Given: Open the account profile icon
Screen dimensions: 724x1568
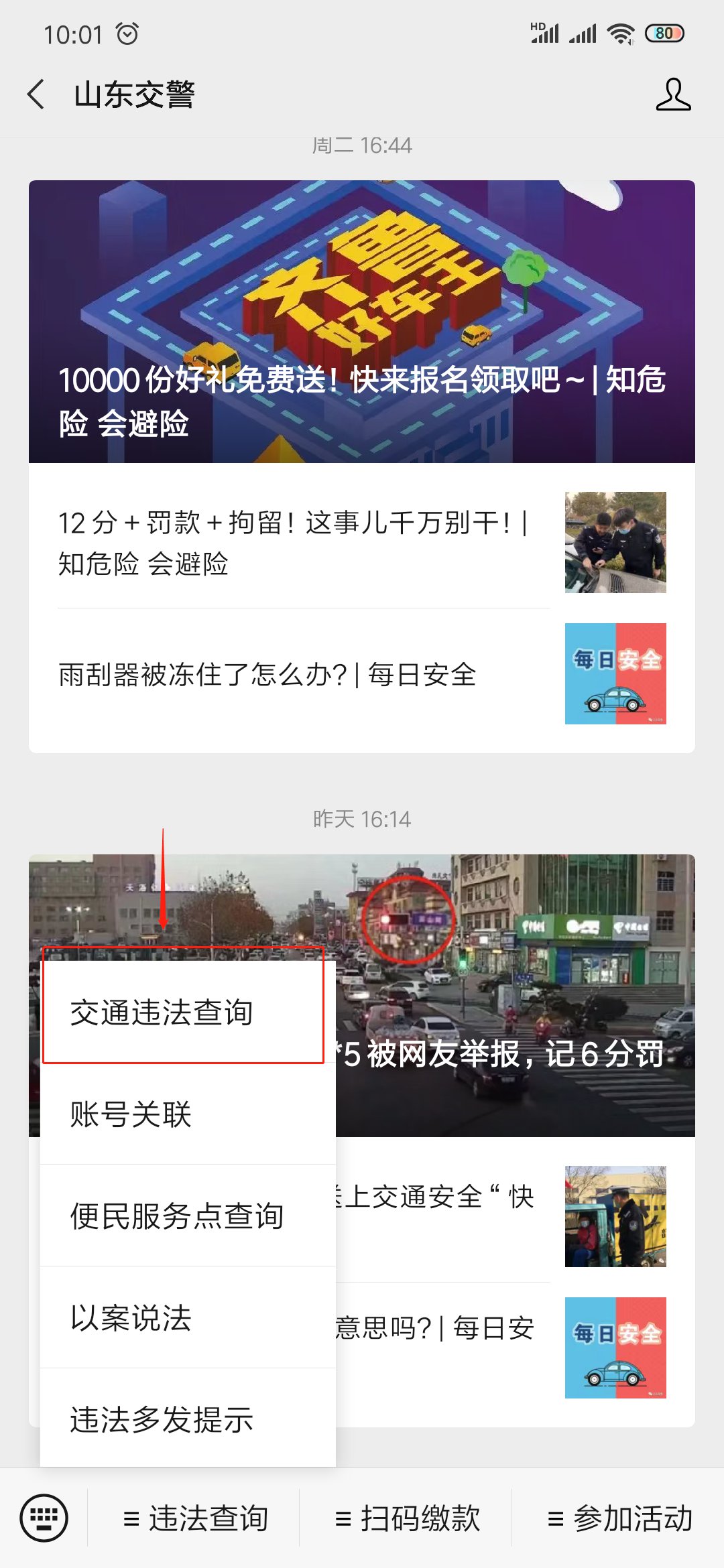Looking at the screenshot, I should click(x=672, y=94).
